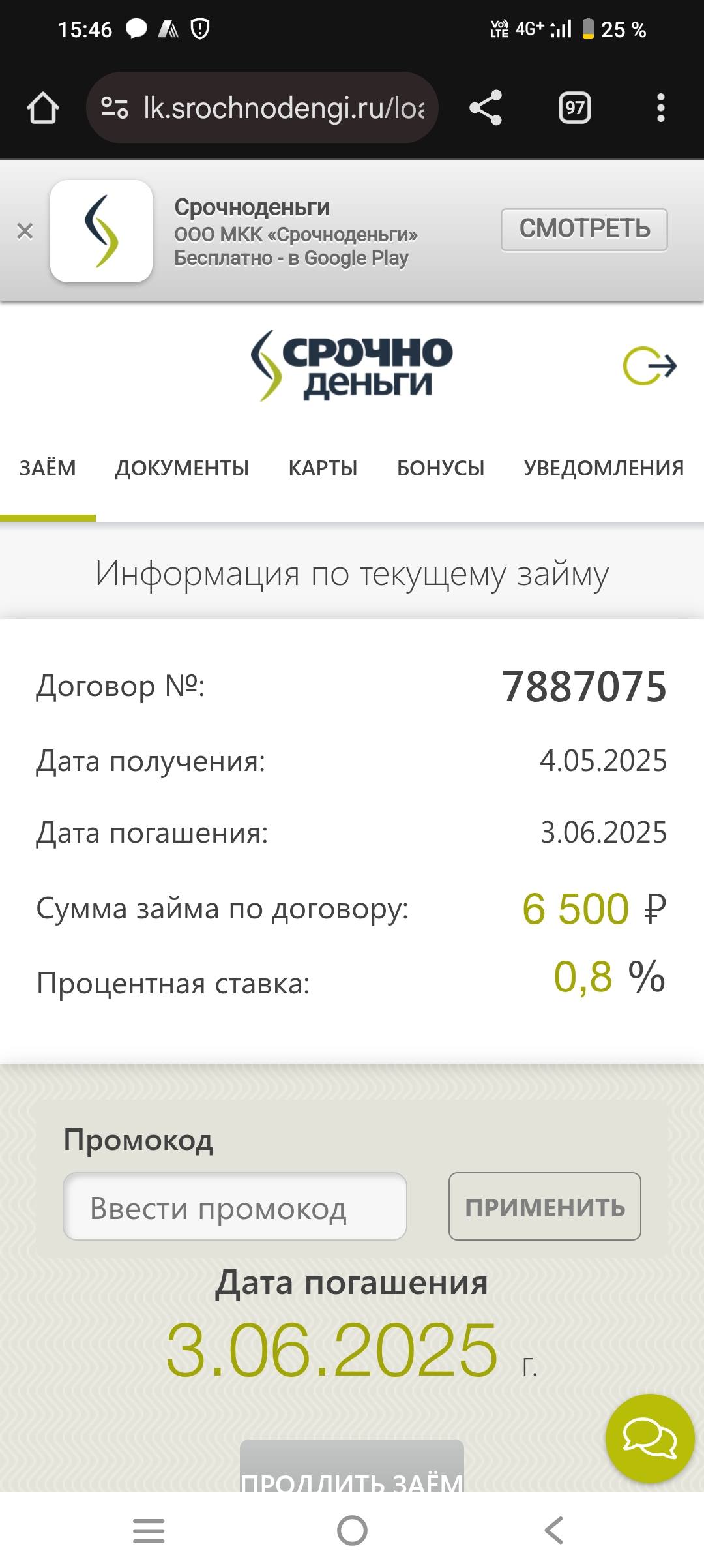Open the browser tab switcher
The height and width of the screenshot is (1568, 704).
(574, 108)
